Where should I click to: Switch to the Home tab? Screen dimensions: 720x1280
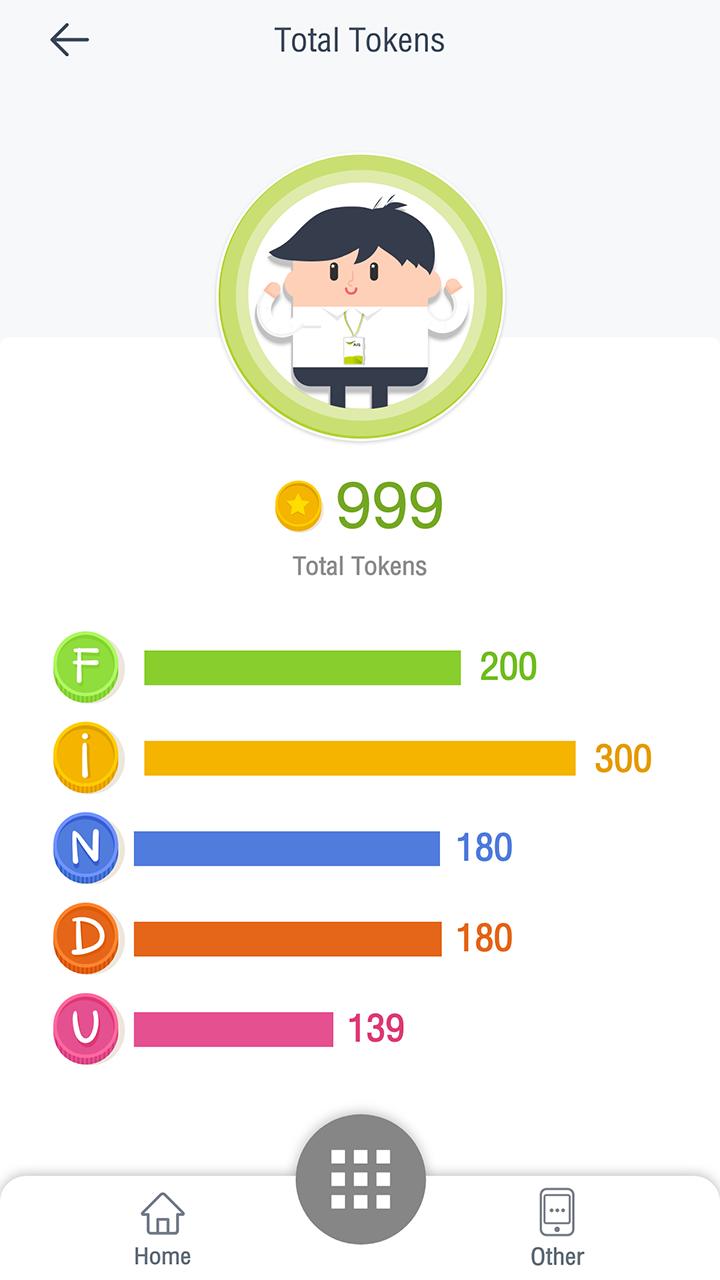[162, 1227]
